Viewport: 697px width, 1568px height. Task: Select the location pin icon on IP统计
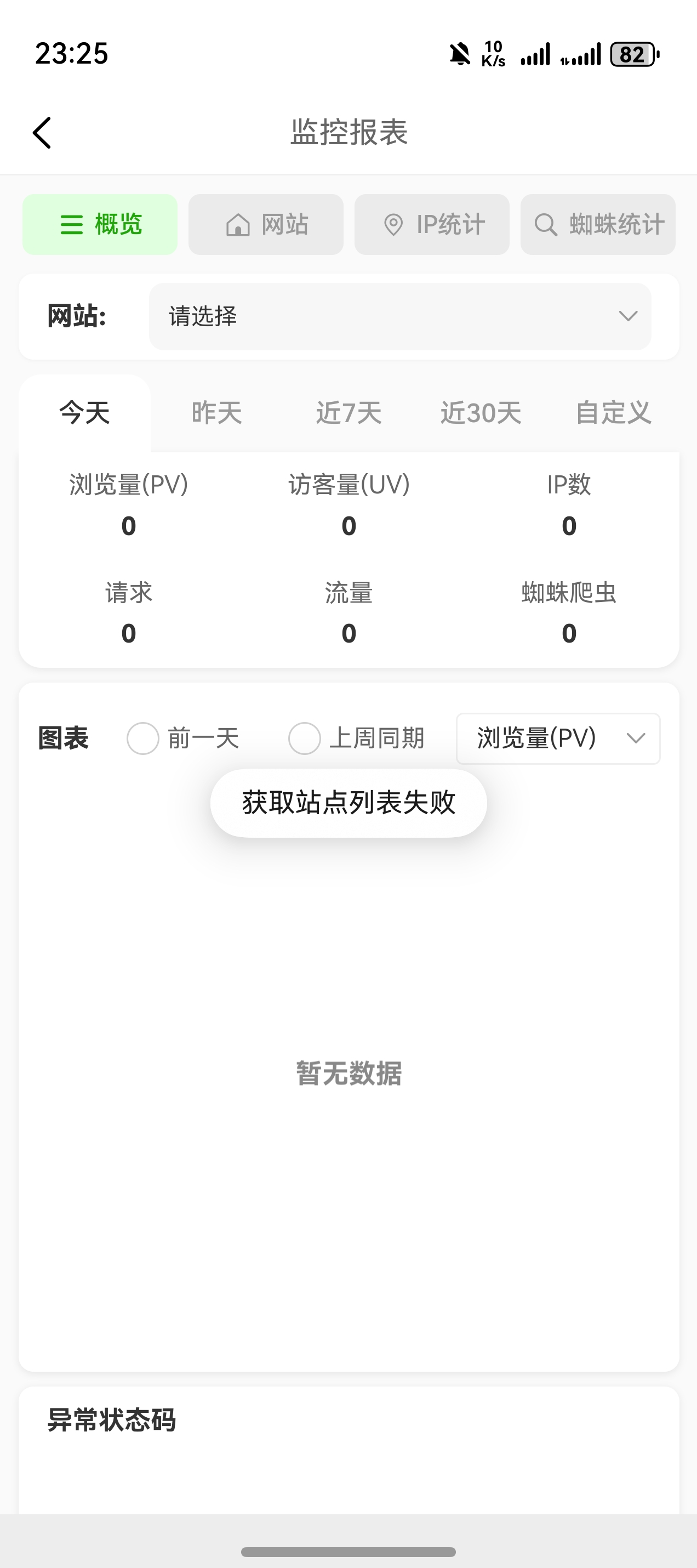394,224
